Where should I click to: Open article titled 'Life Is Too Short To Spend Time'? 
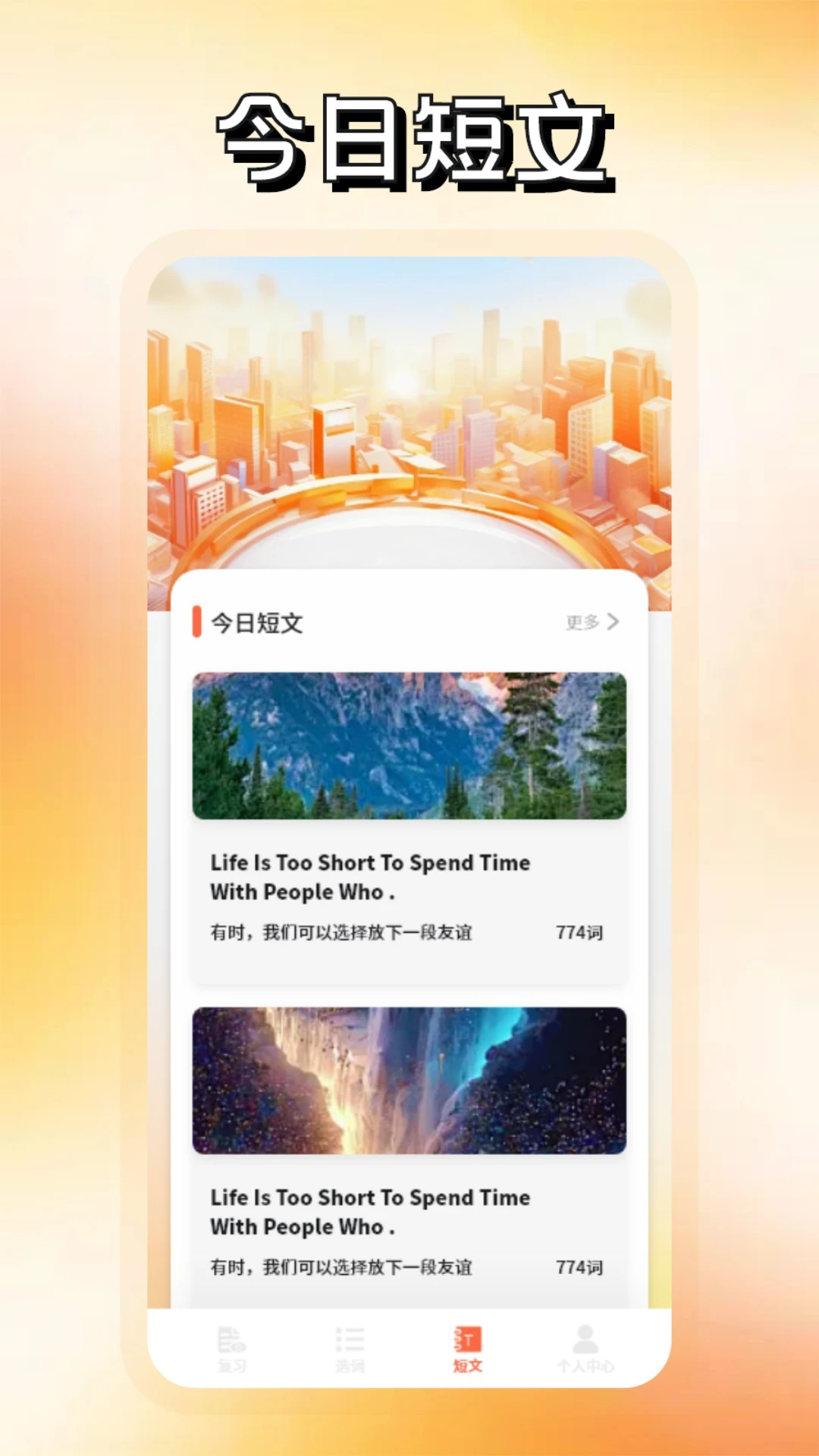click(x=370, y=877)
